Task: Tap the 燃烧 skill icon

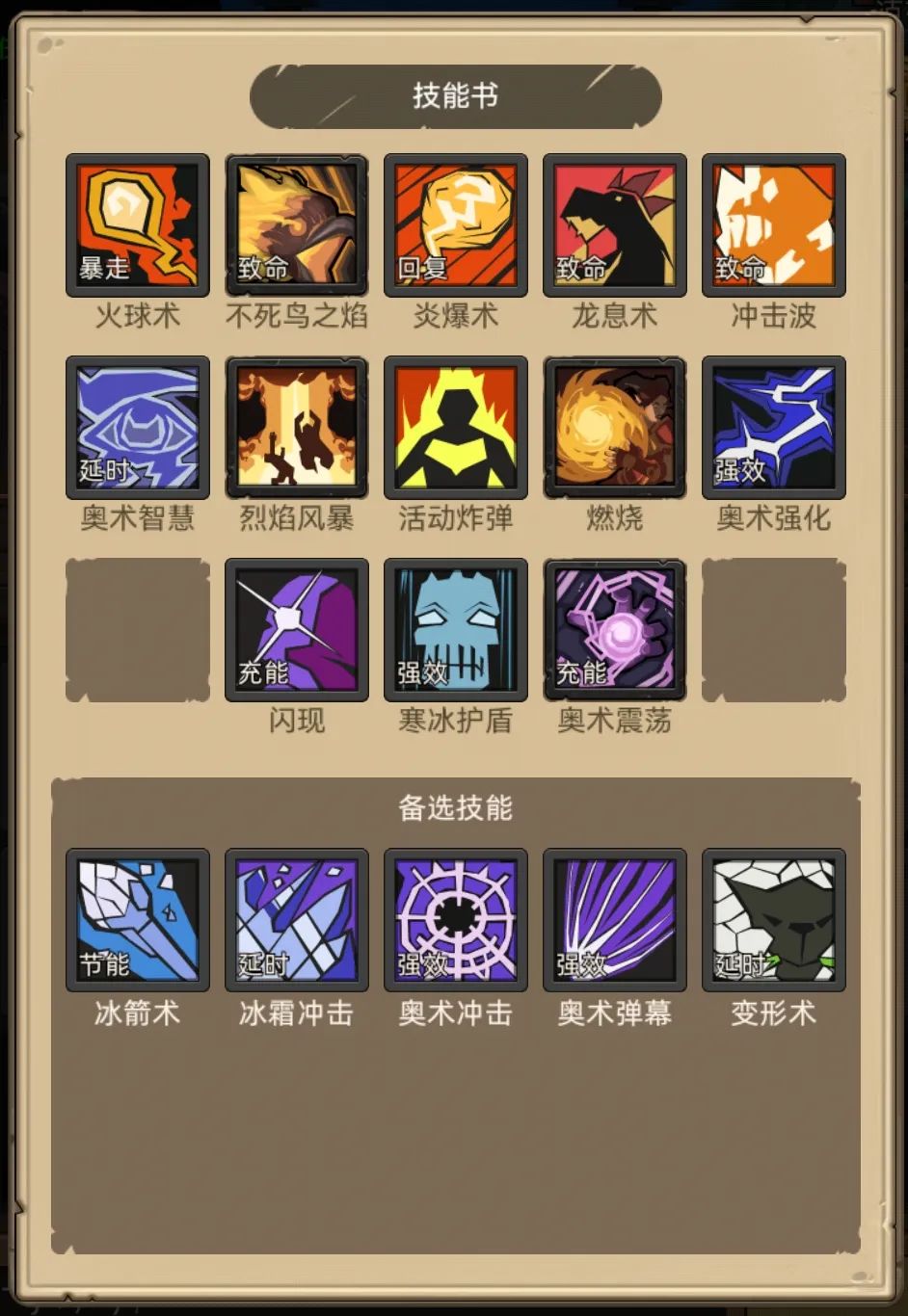Action: click(614, 428)
